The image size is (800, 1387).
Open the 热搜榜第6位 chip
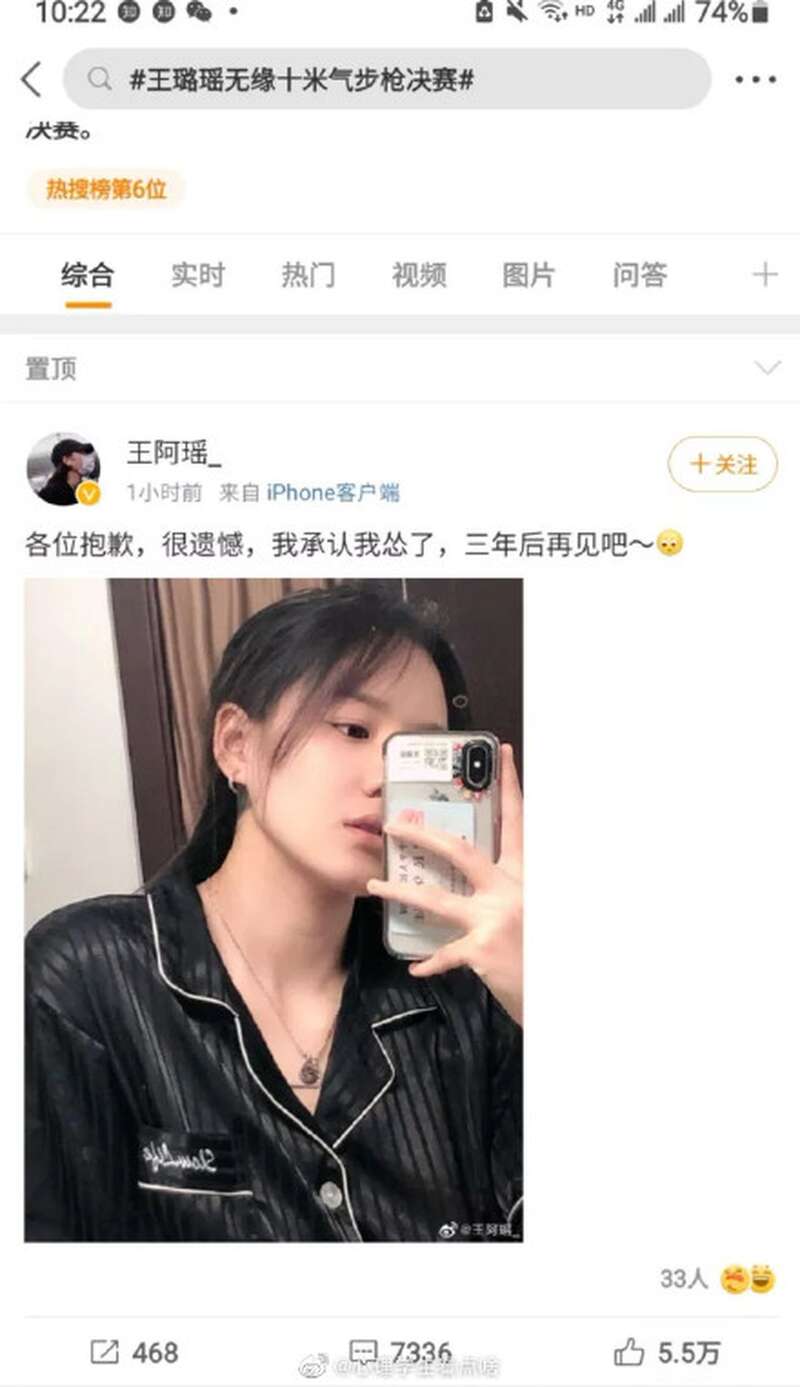point(106,189)
